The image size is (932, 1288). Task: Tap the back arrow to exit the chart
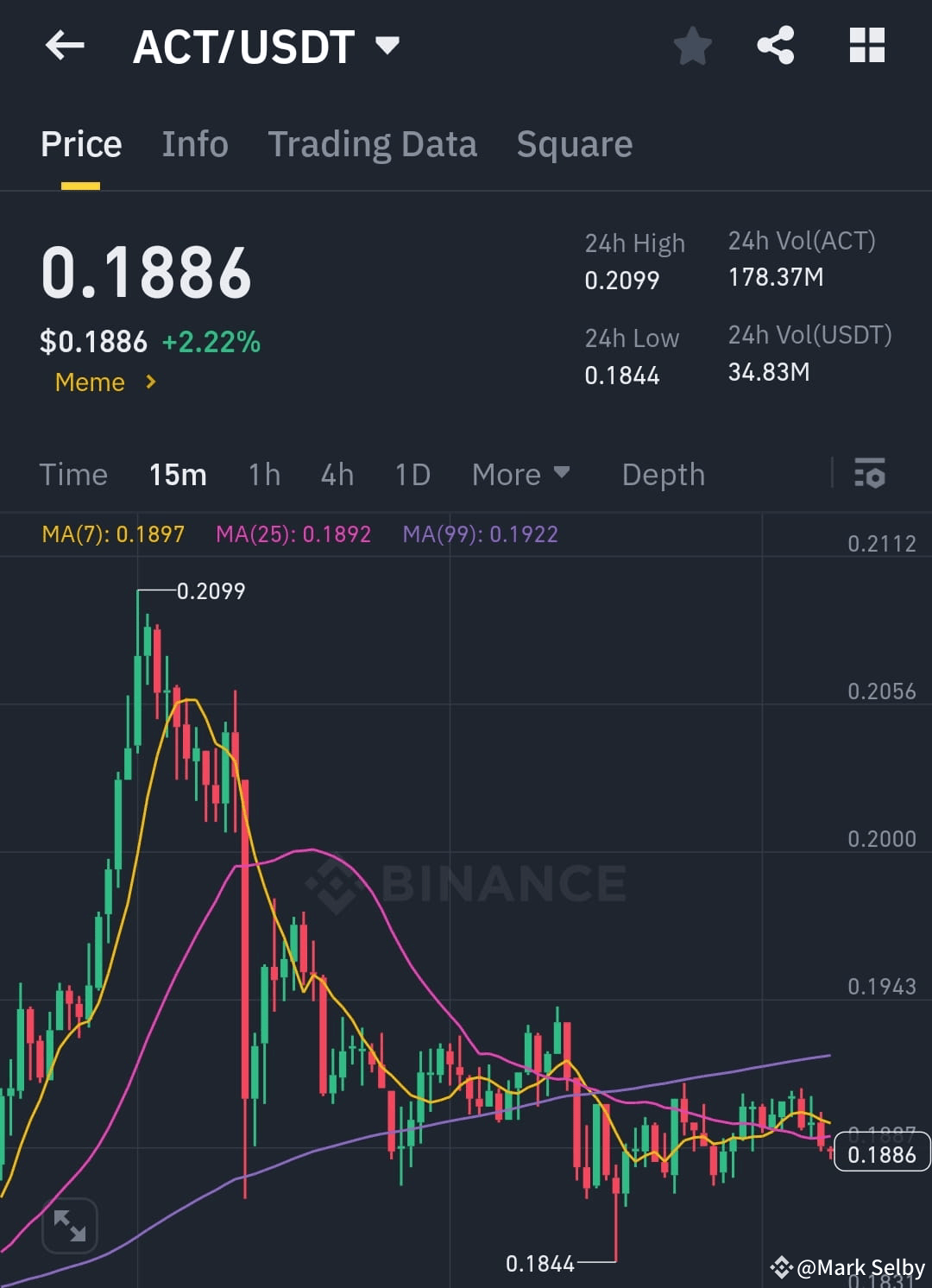coord(65,47)
